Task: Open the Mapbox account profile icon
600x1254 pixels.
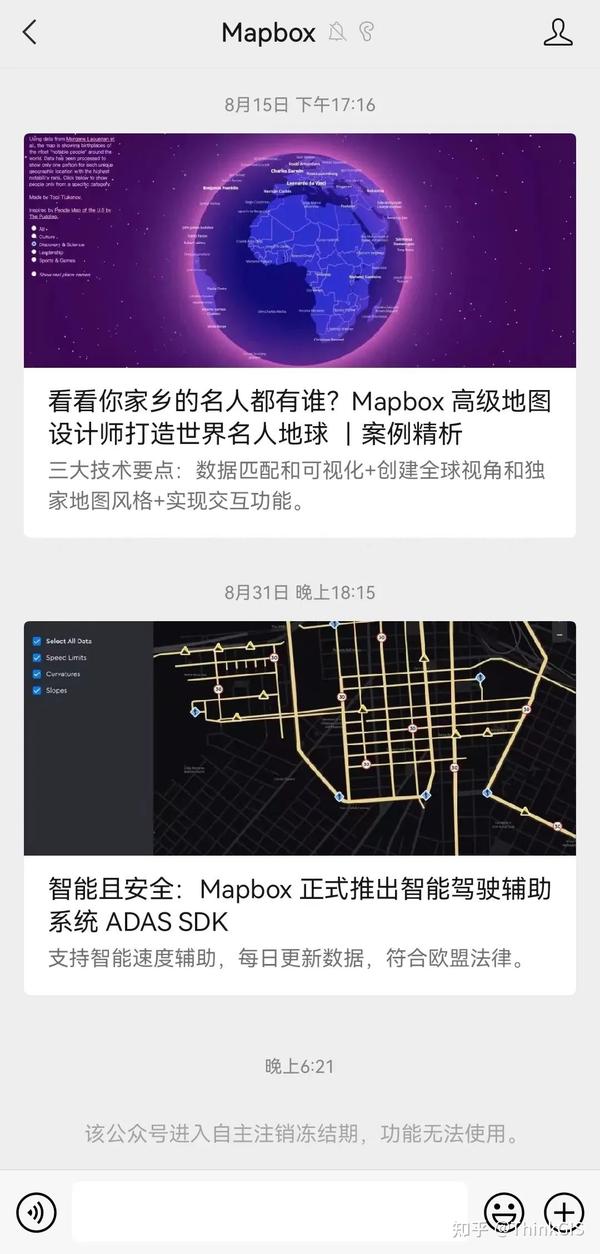Action: coord(558,32)
